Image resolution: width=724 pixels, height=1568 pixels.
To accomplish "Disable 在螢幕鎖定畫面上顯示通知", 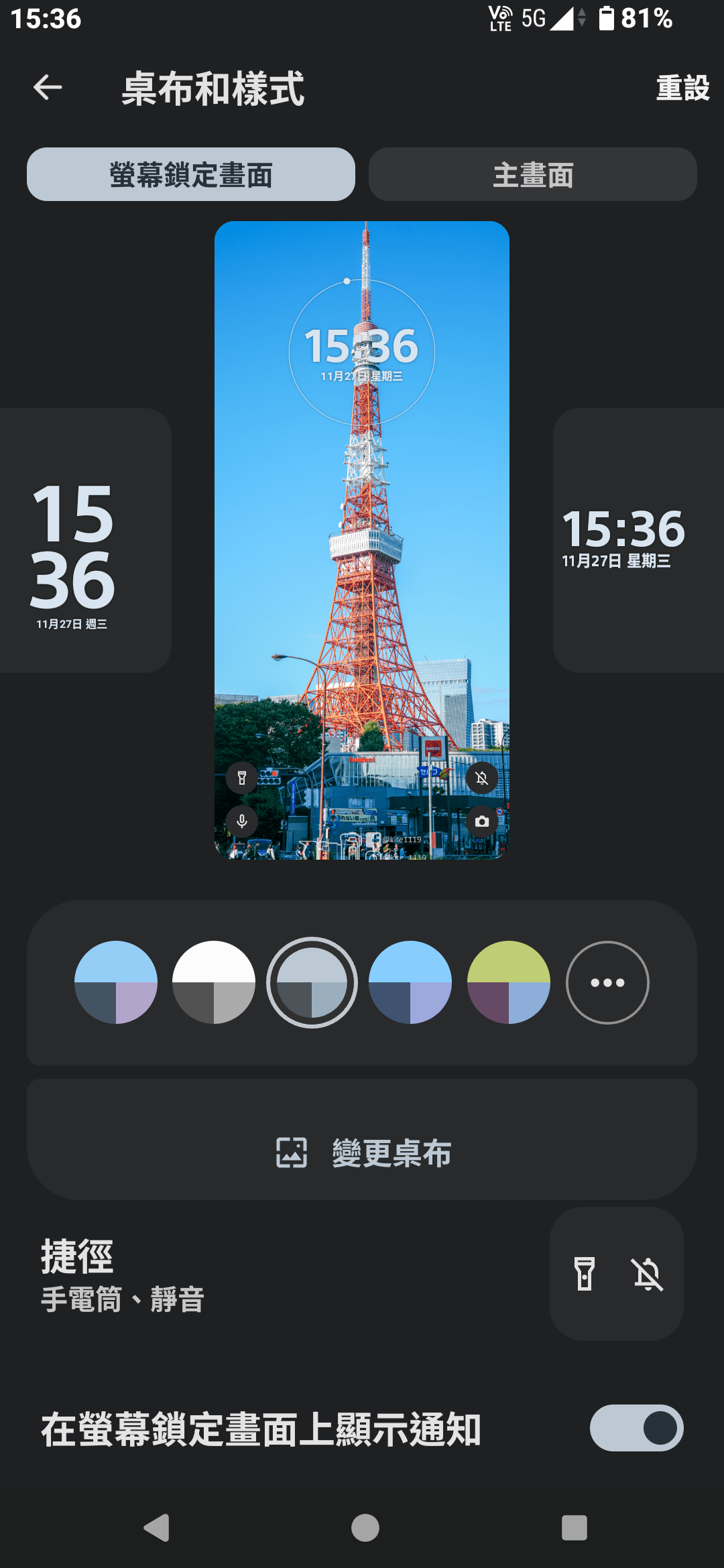I will tap(636, 1428).
